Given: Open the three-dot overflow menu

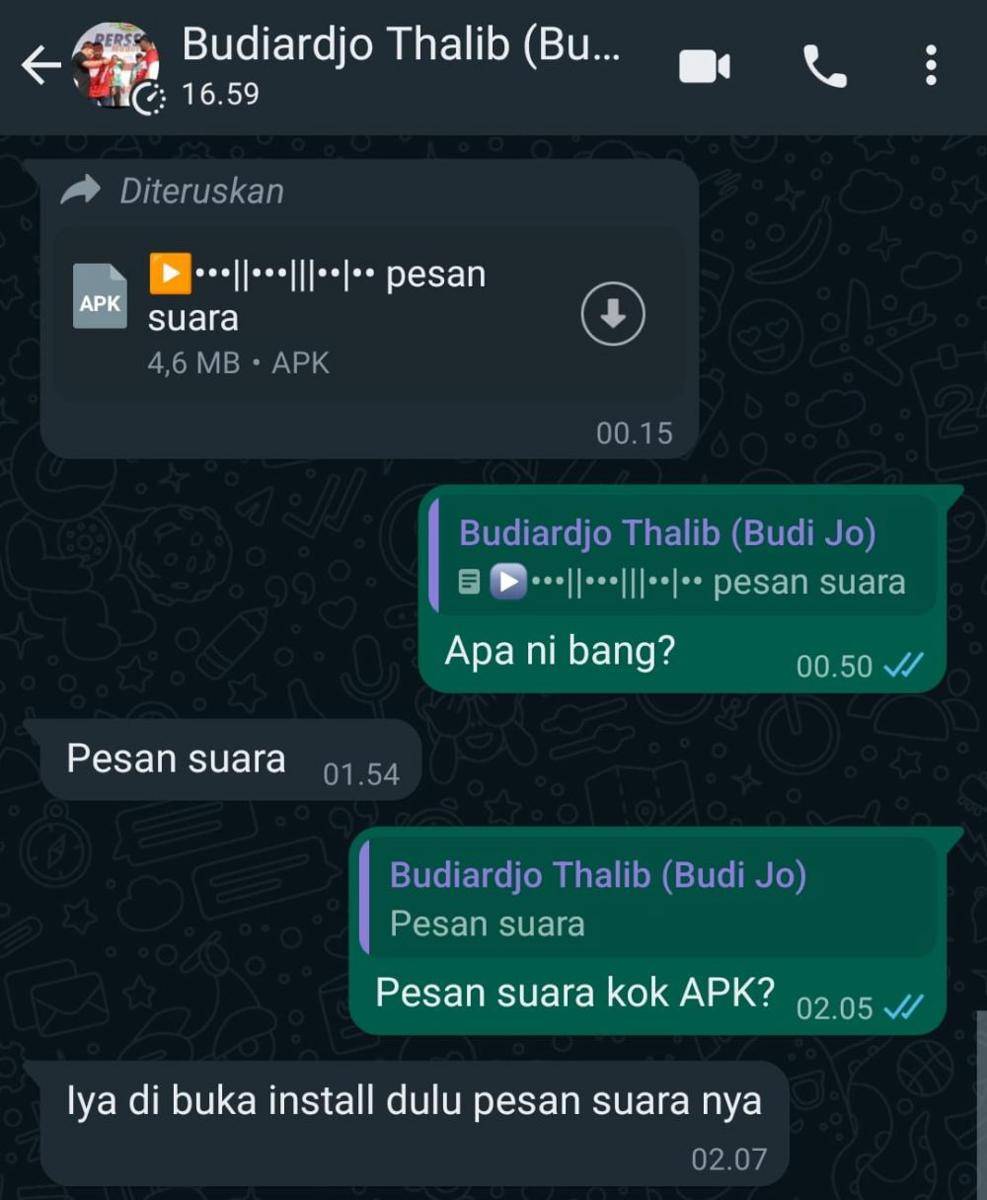Looking at the screenshot, I should (x=931, y=67).
